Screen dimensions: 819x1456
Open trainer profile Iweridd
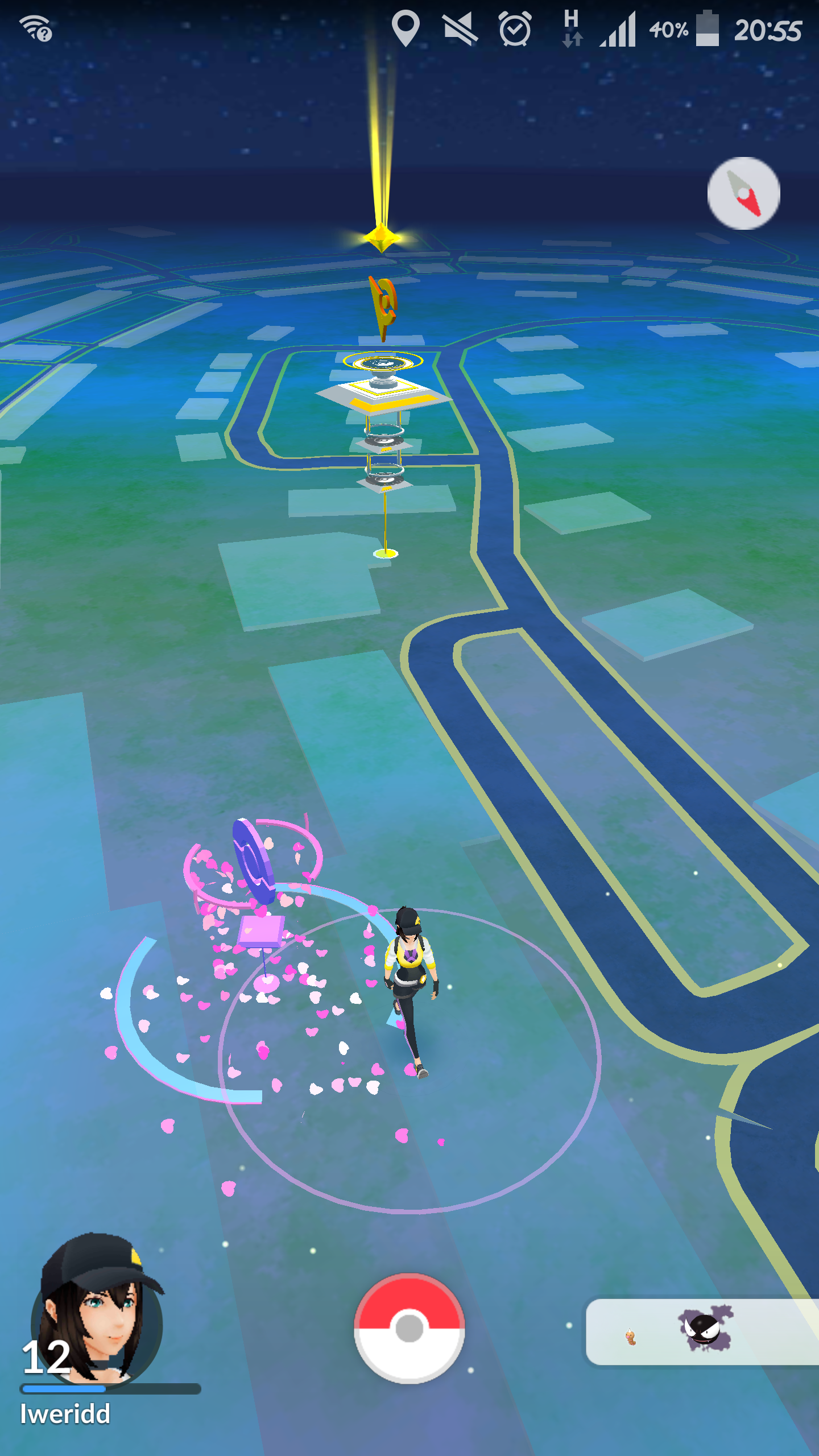pos(97,1318)
